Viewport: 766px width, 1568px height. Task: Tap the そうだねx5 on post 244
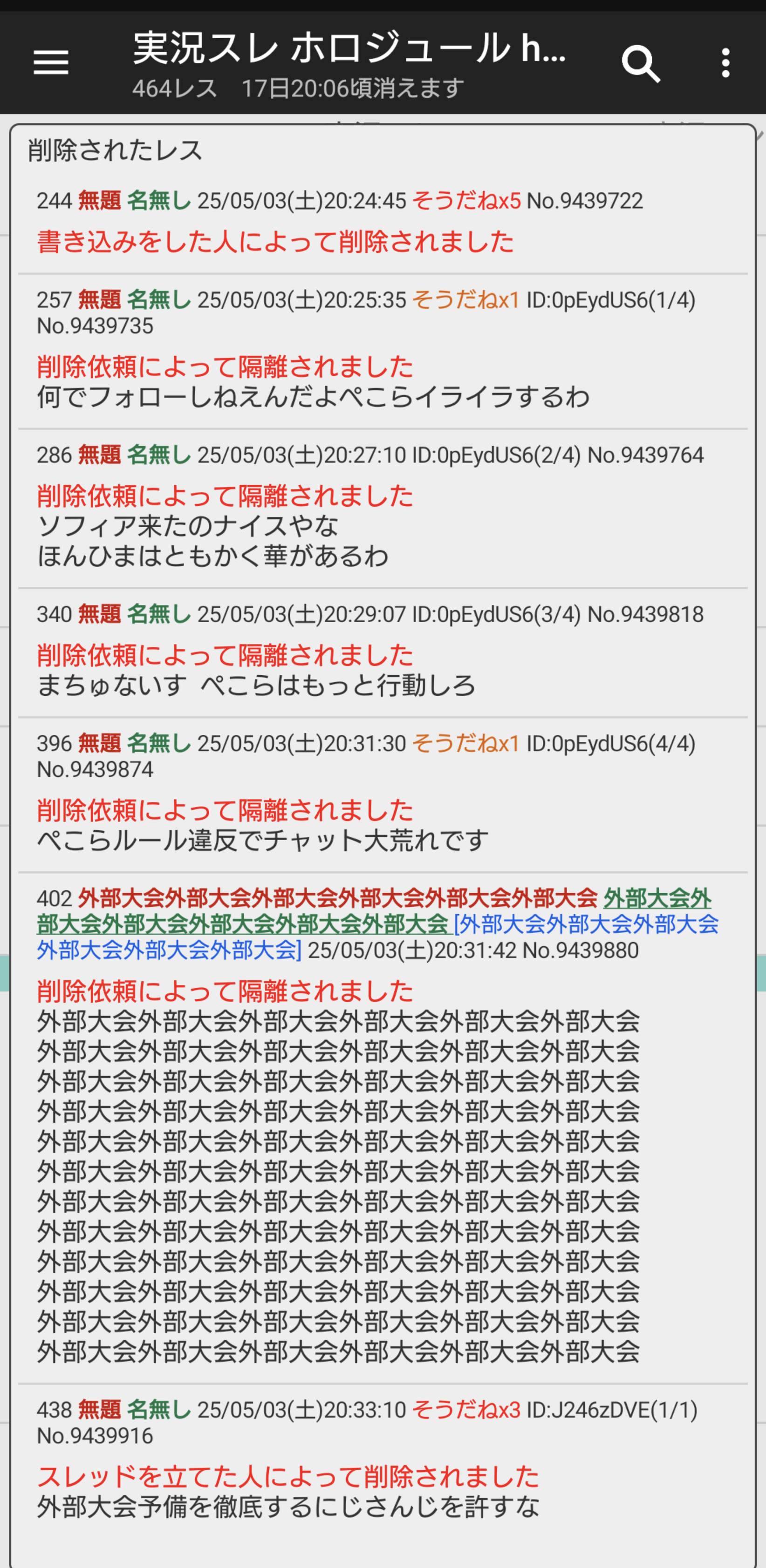[x=466, y=200]
